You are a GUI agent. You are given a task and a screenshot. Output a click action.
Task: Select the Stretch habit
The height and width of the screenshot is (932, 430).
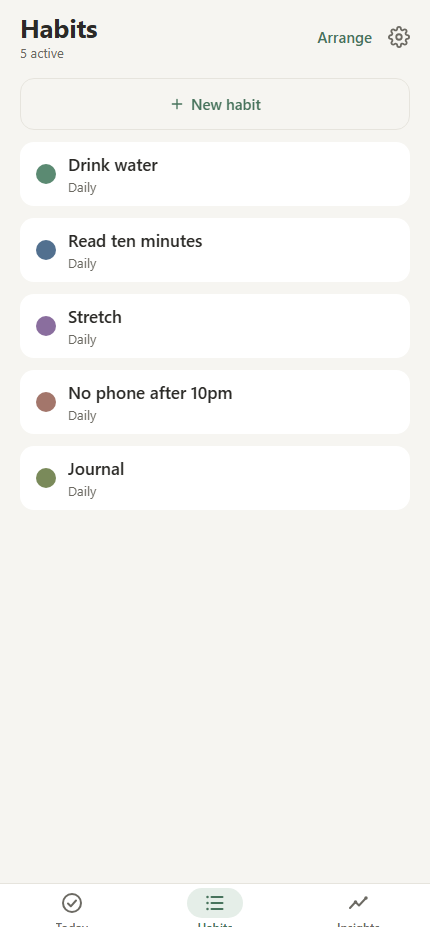[215, 326]
